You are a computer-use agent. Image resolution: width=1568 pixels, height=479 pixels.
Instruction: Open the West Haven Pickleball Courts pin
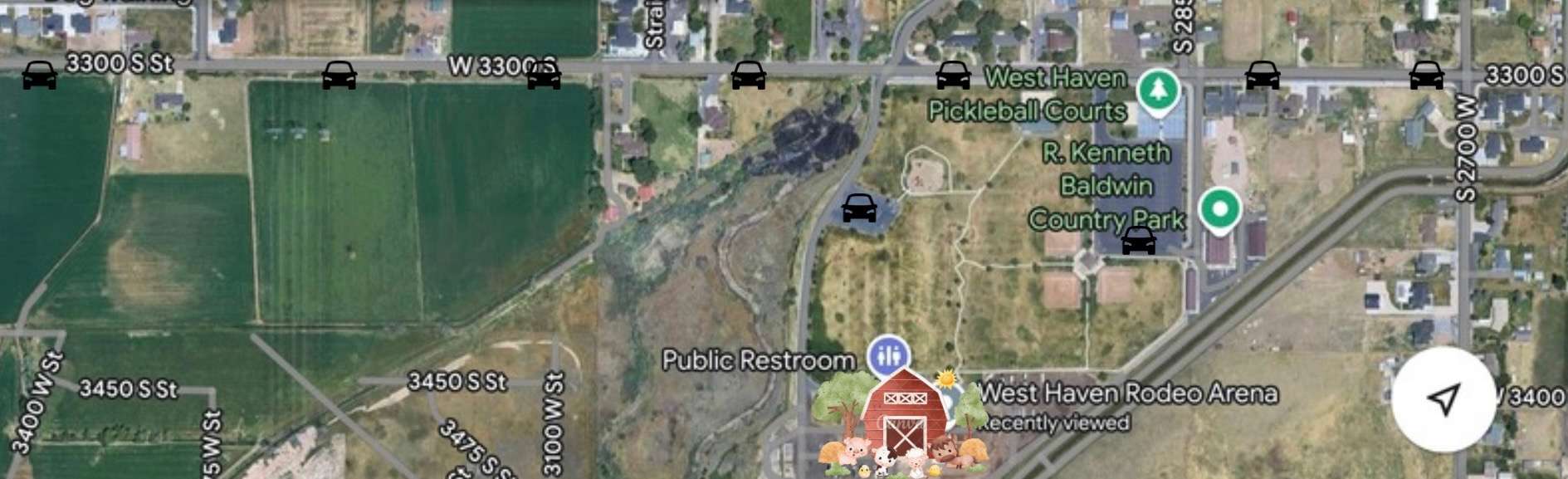[1159, 90]
